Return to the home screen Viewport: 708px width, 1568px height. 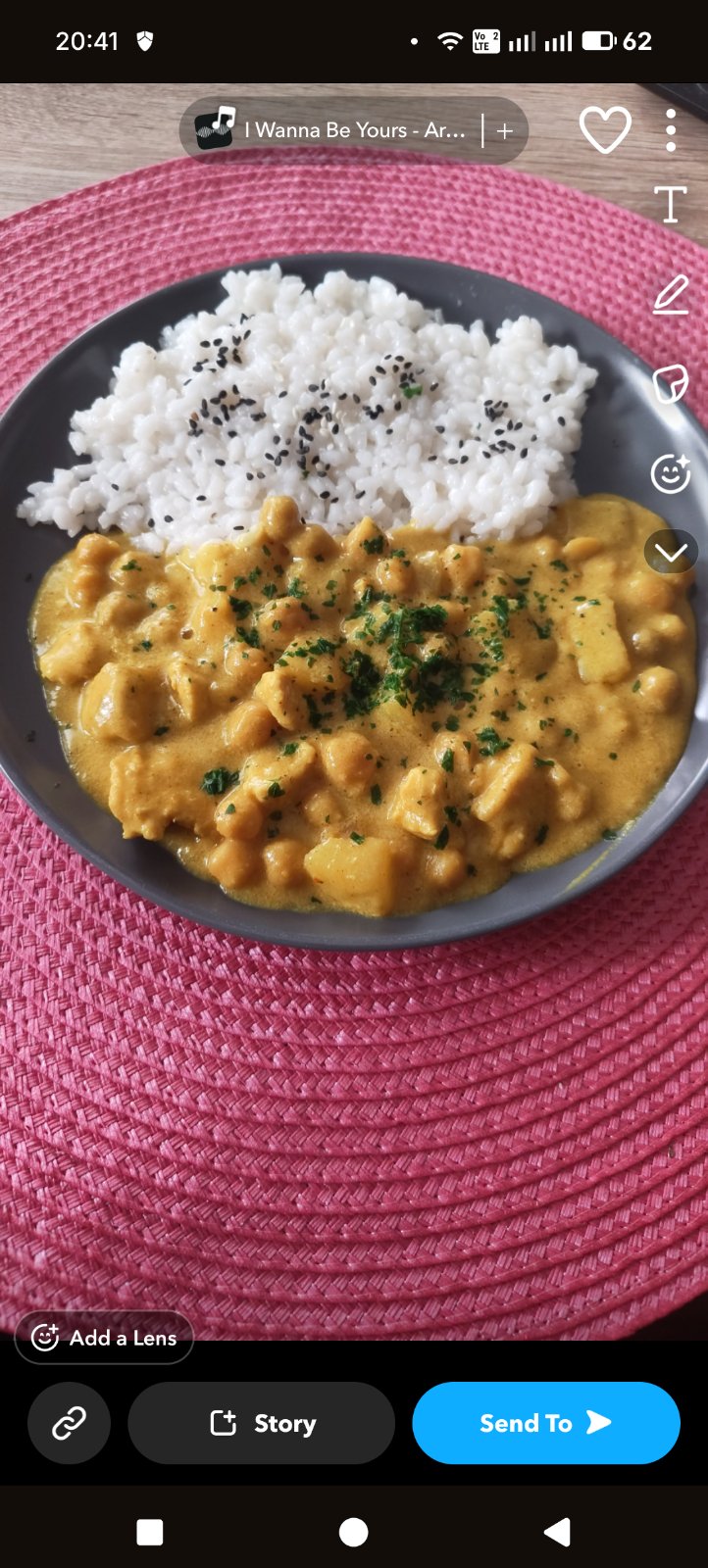click(353, 1532)
